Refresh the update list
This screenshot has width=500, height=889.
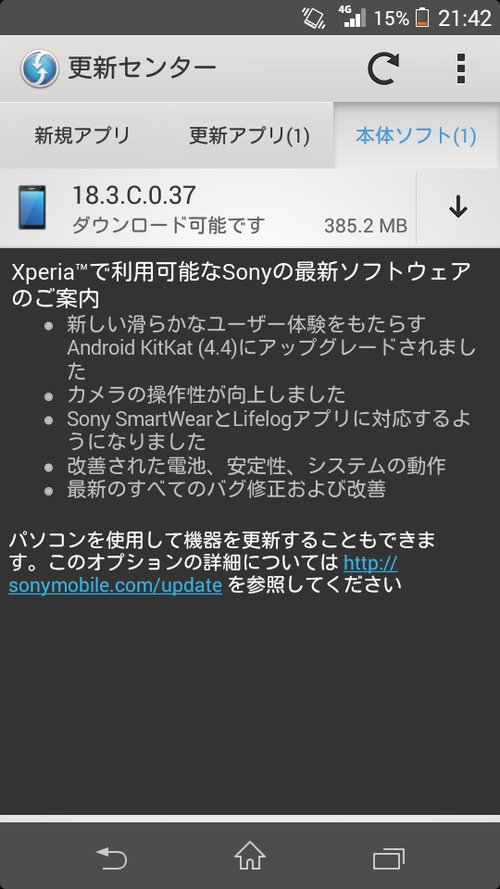[x=383, y=69]
